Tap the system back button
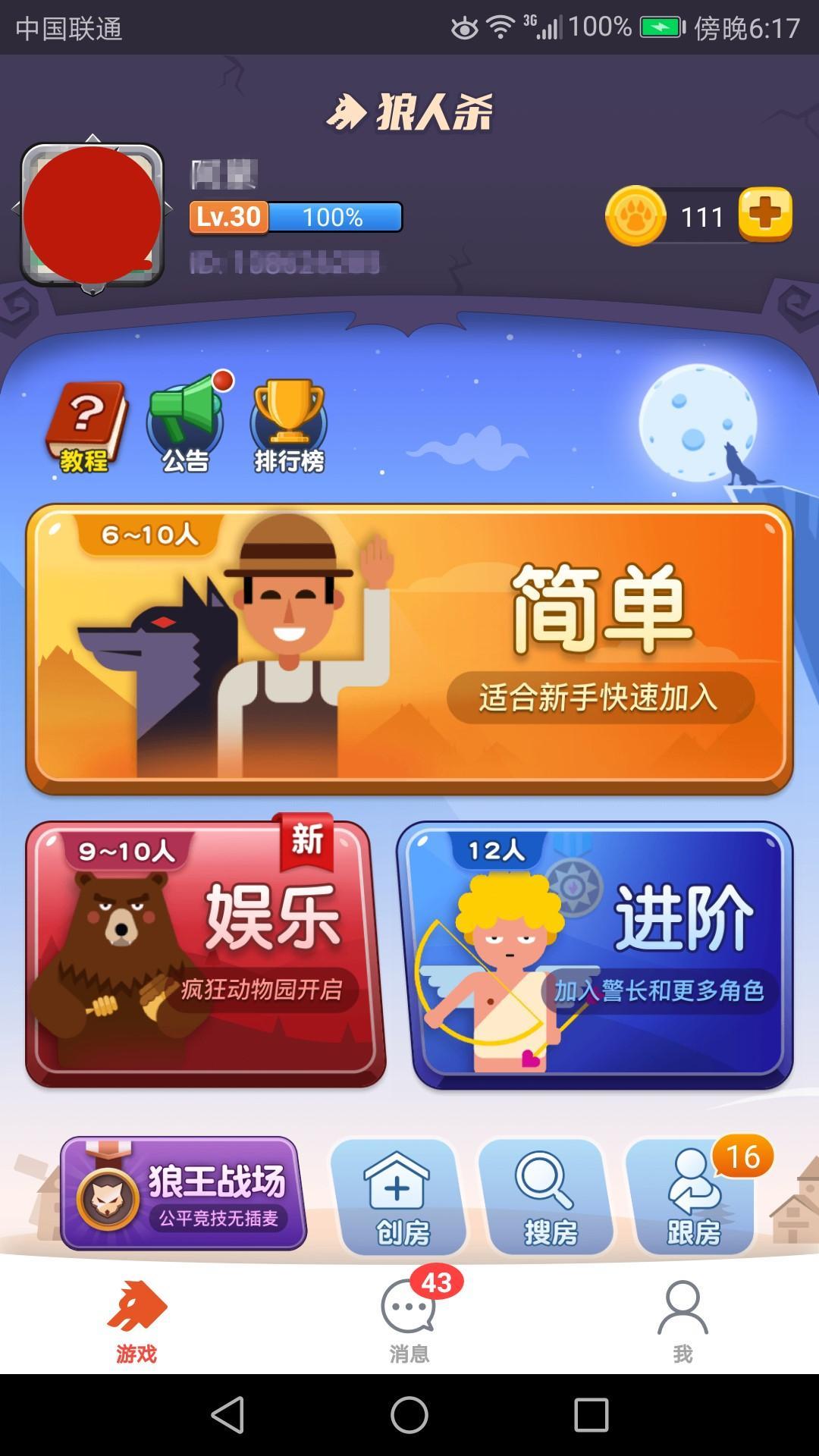819x1456 pixels. 227,1415
